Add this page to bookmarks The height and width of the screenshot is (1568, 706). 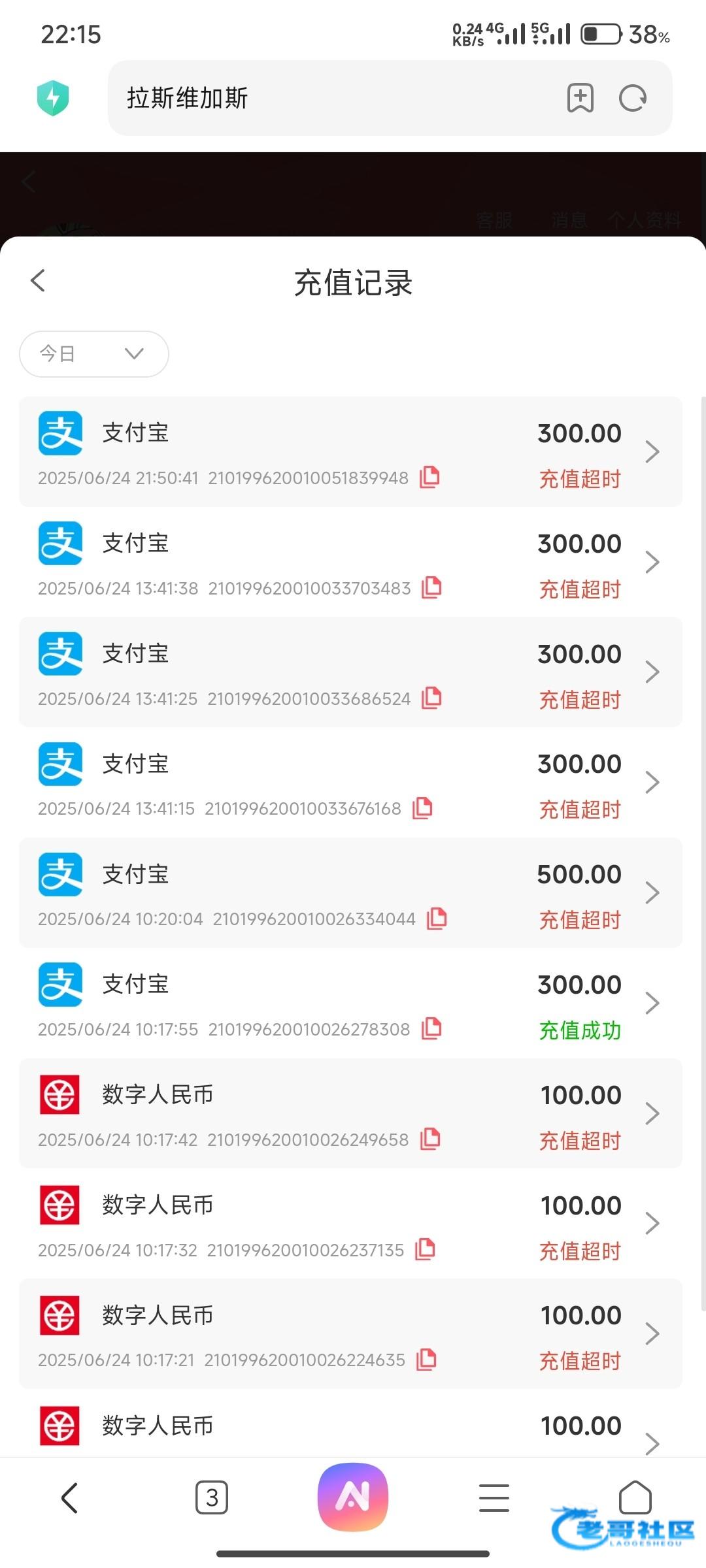point(580,99)
